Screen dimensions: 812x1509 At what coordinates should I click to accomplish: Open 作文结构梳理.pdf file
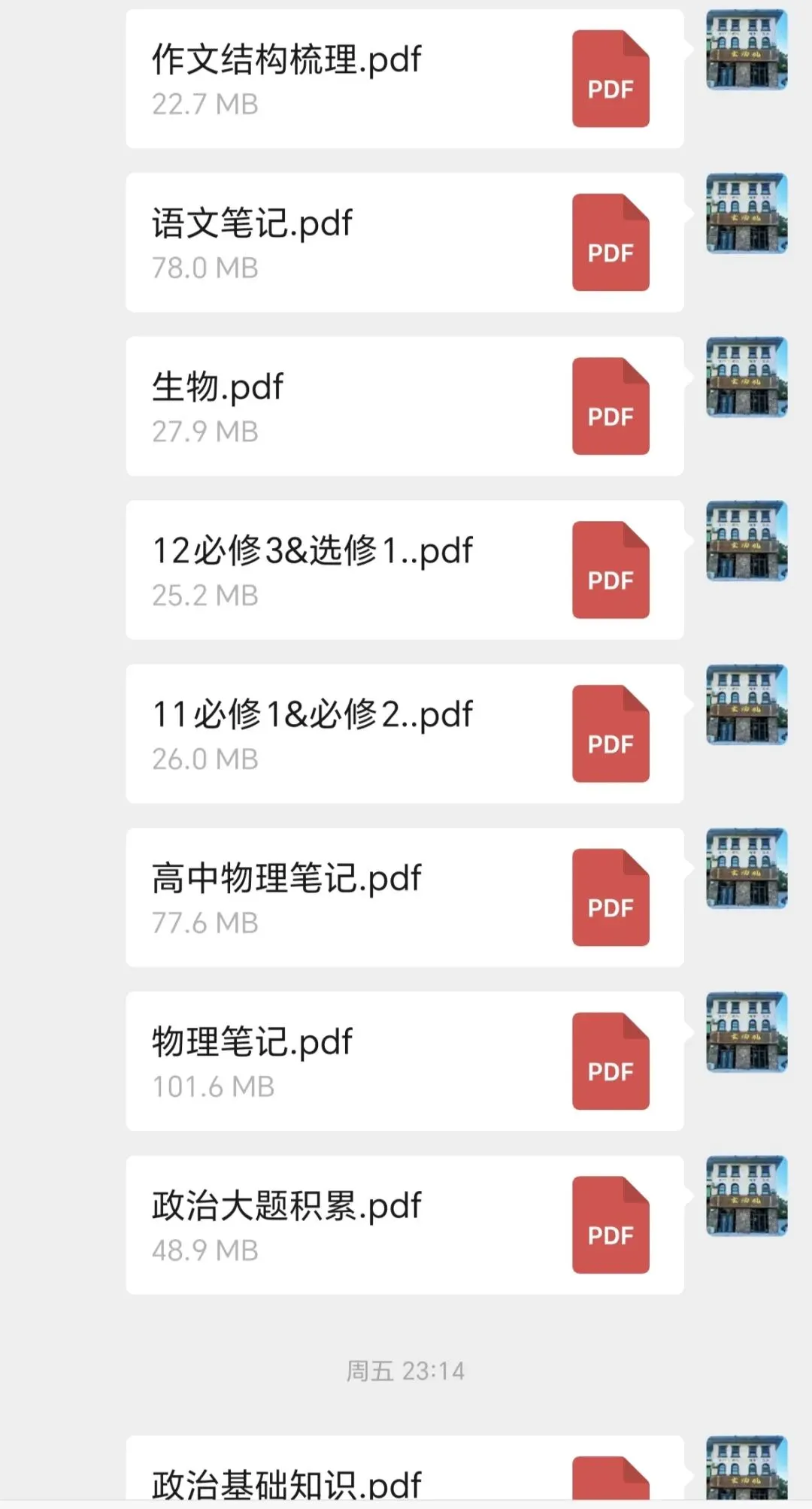click(404, 79)
